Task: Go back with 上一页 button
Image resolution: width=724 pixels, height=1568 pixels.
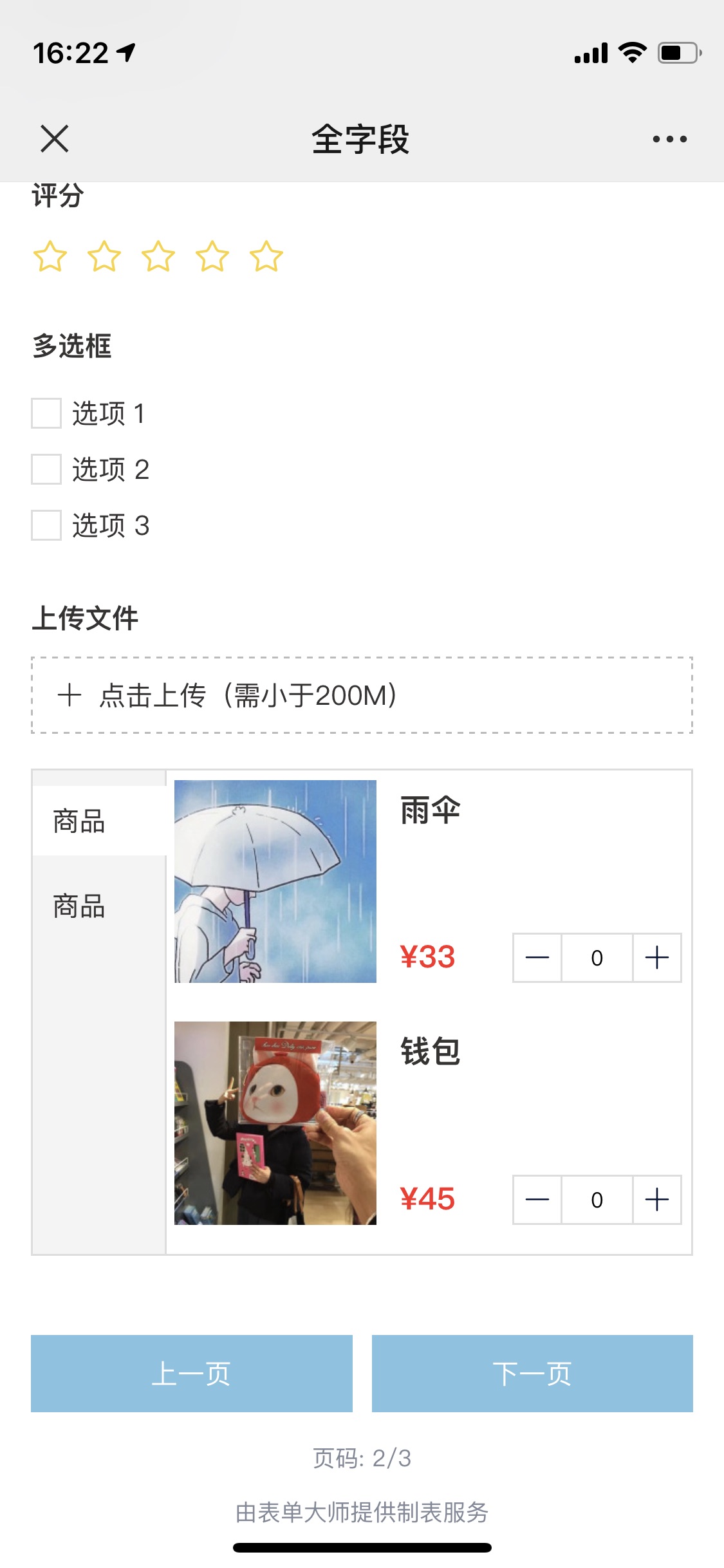Action: coord(192,1374)
